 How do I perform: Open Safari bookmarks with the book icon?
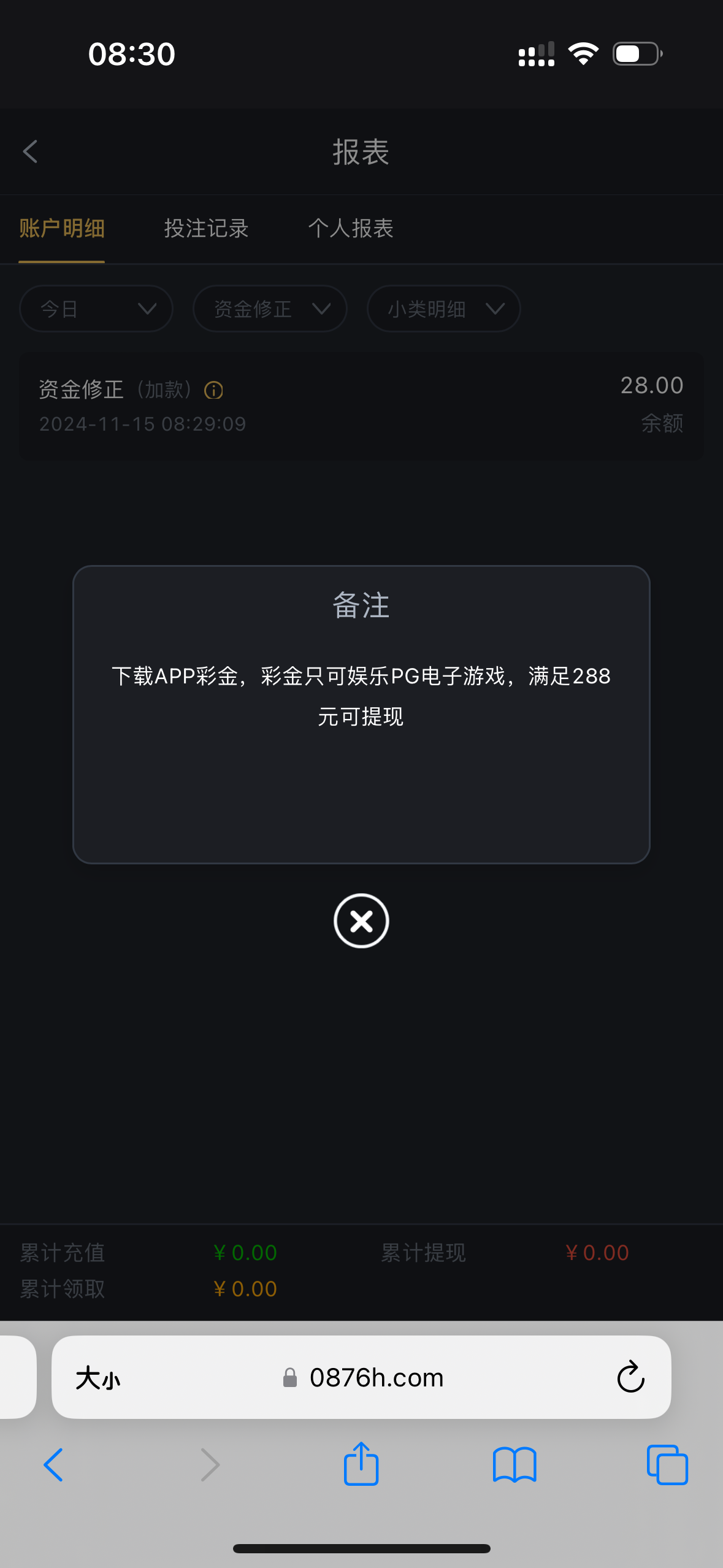pyautogui.click(x=516, y=1464)
